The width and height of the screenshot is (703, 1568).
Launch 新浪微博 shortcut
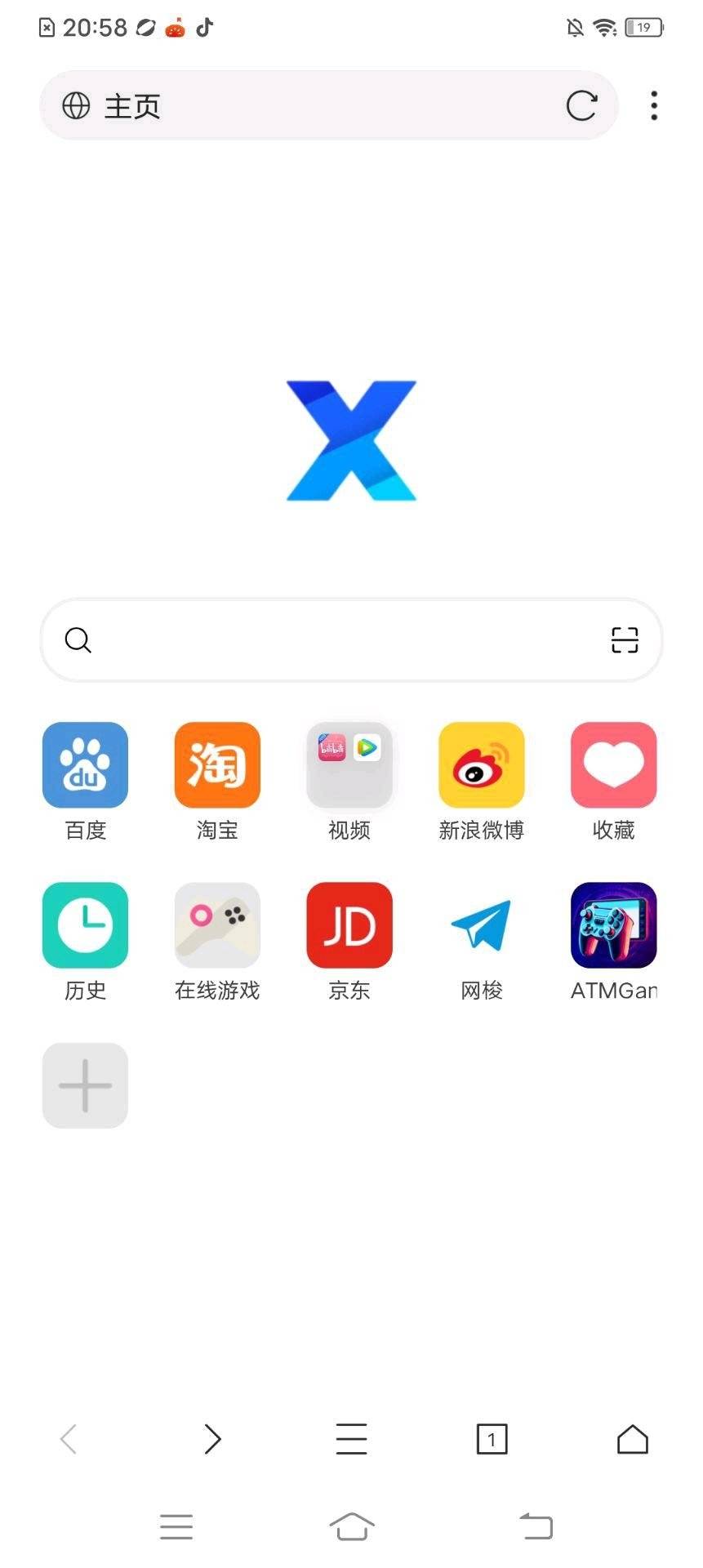[x=482, y=765]
